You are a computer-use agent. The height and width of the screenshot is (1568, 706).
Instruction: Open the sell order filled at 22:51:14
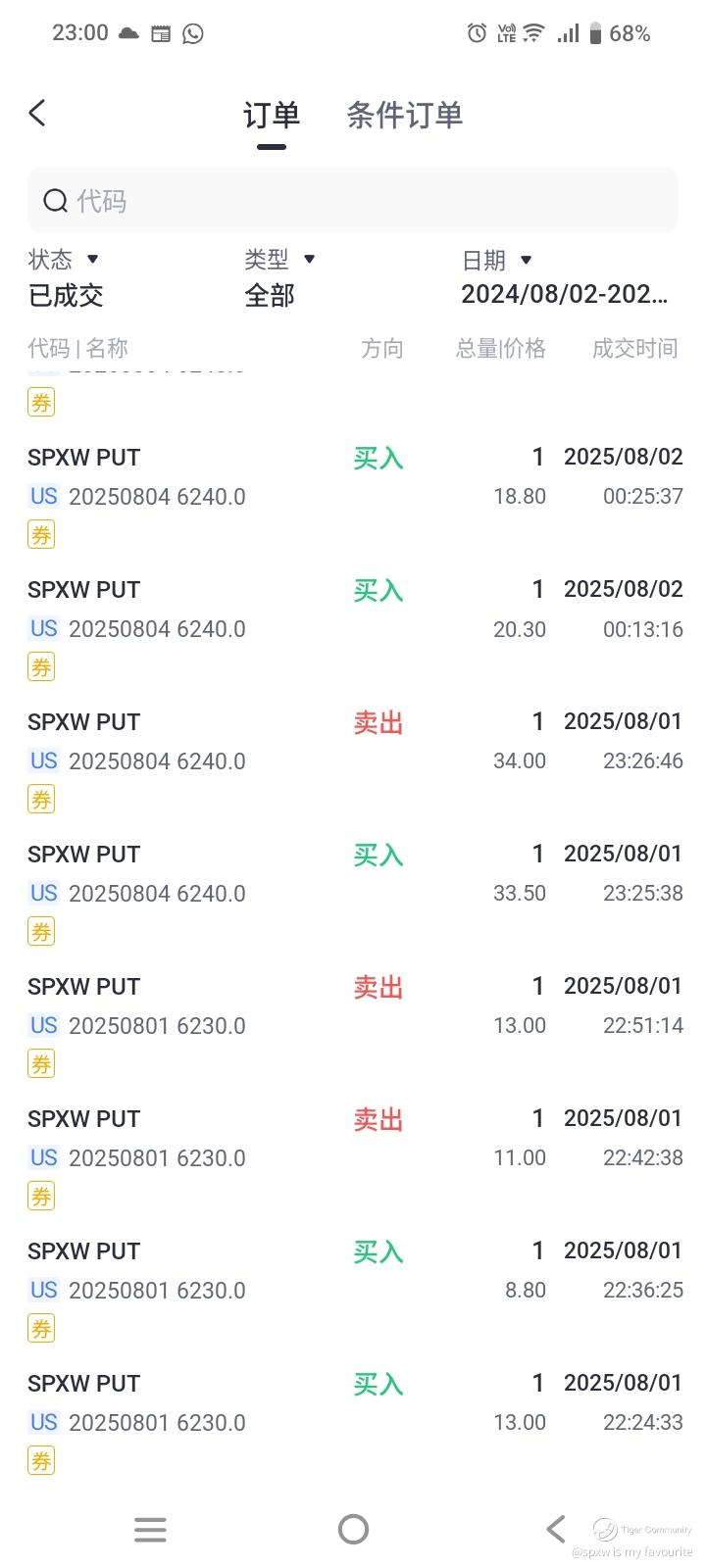click(353, 1006)
